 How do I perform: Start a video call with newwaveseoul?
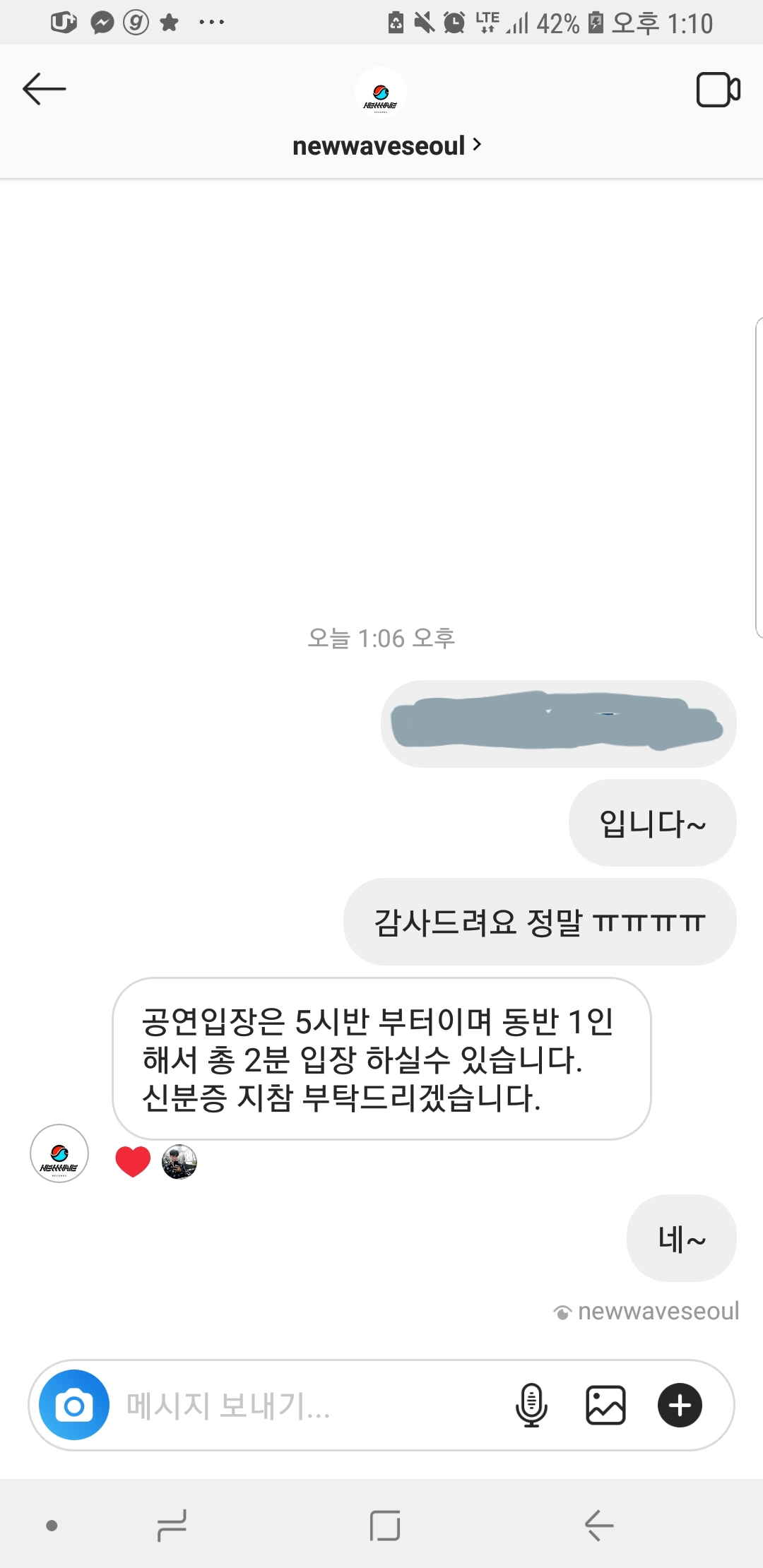pyautogui.click(x=718, y=90)
